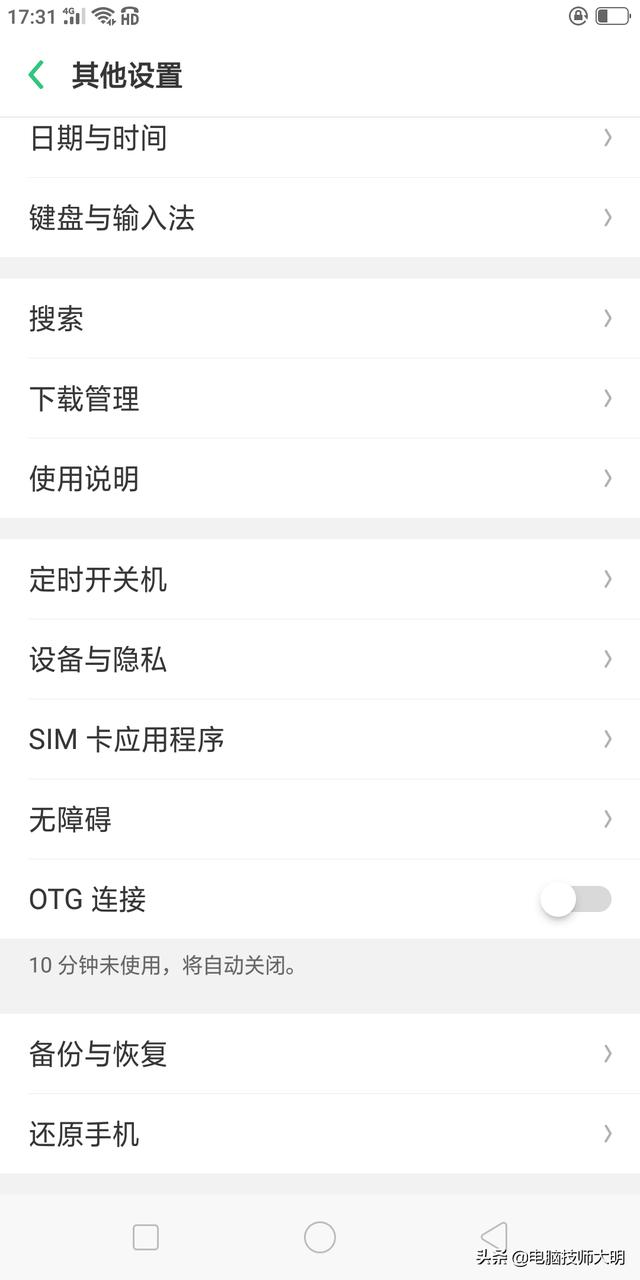The width and height of the screenshot is (640, 1280).
Task: Go back from 其他设置 using the green arrow
Action: (x=37, y=75)
